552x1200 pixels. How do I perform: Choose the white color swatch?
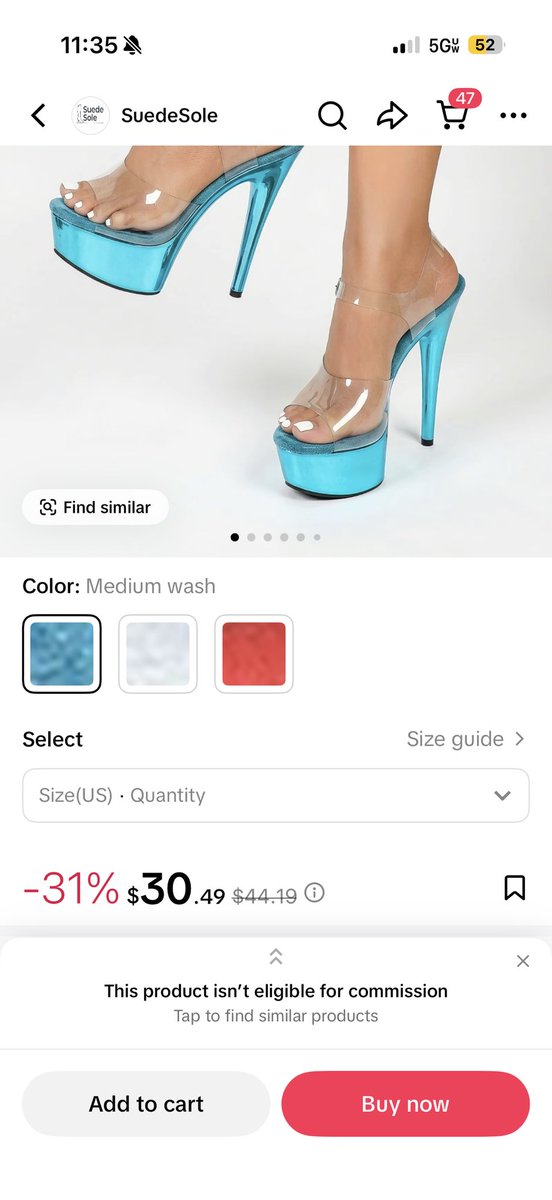pyautogui.click(x=158, y=654)
